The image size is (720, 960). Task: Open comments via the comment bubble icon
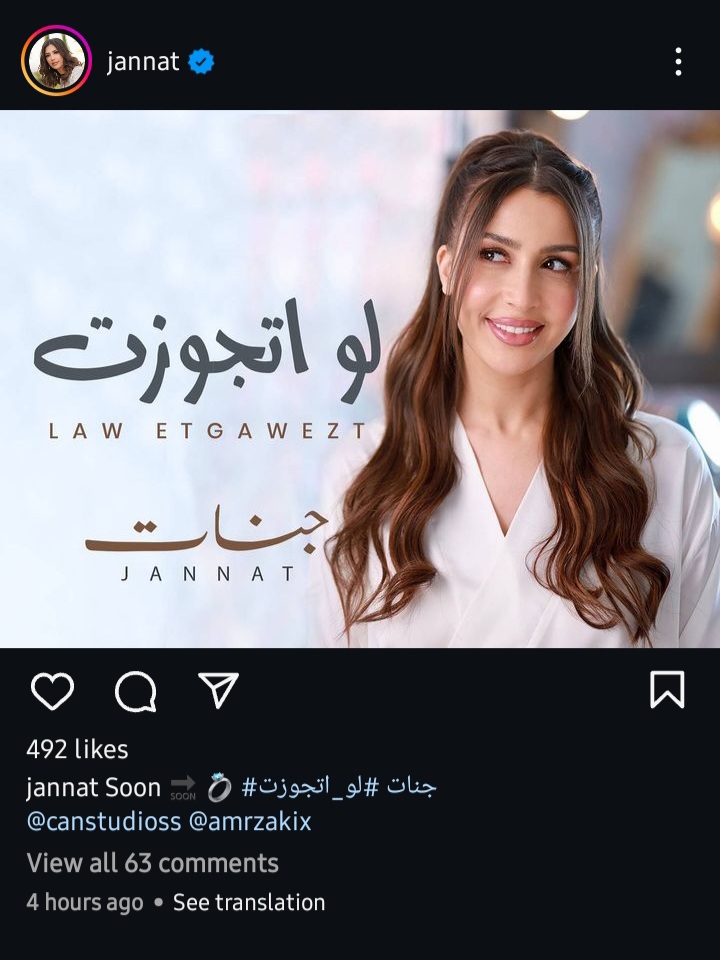tap(138, 690)
